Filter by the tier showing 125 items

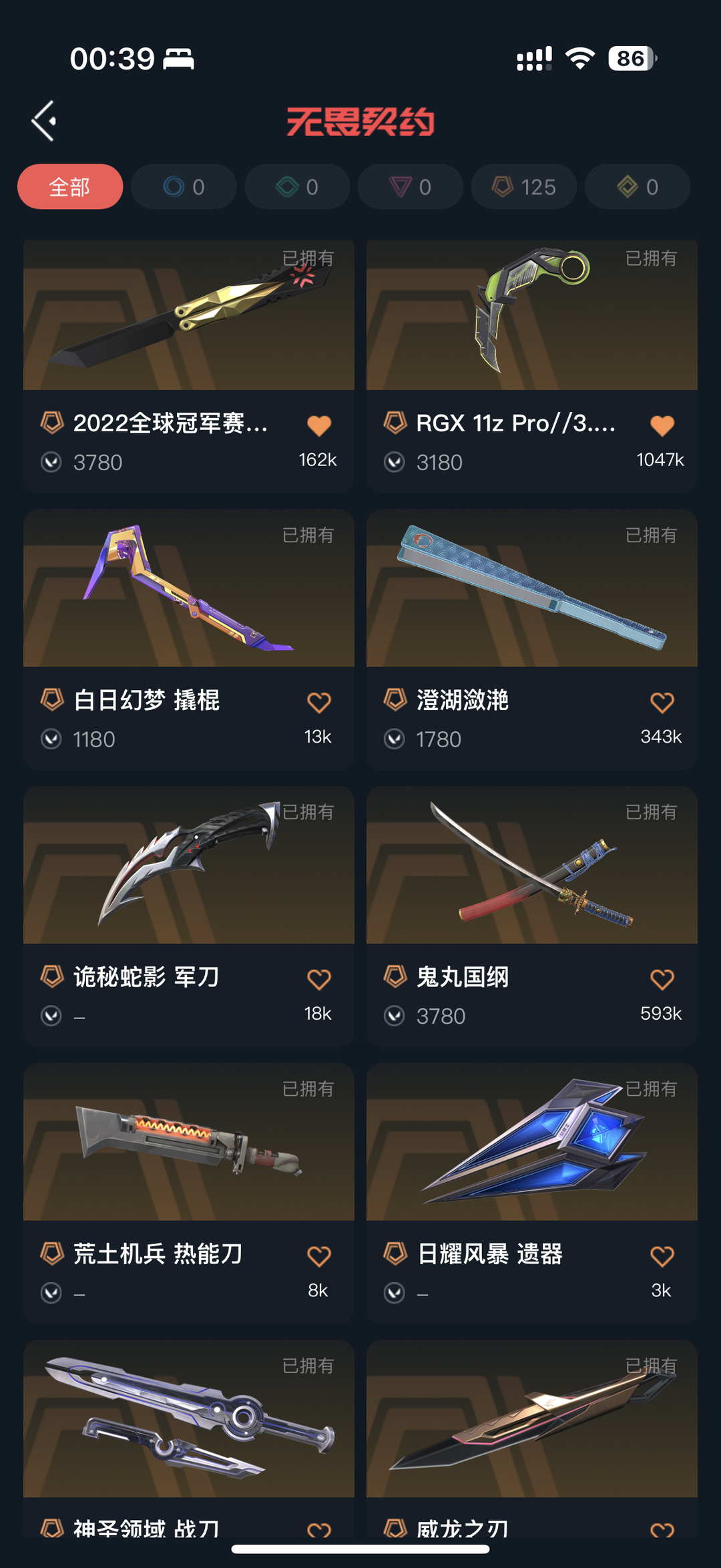tap(524, 187)
